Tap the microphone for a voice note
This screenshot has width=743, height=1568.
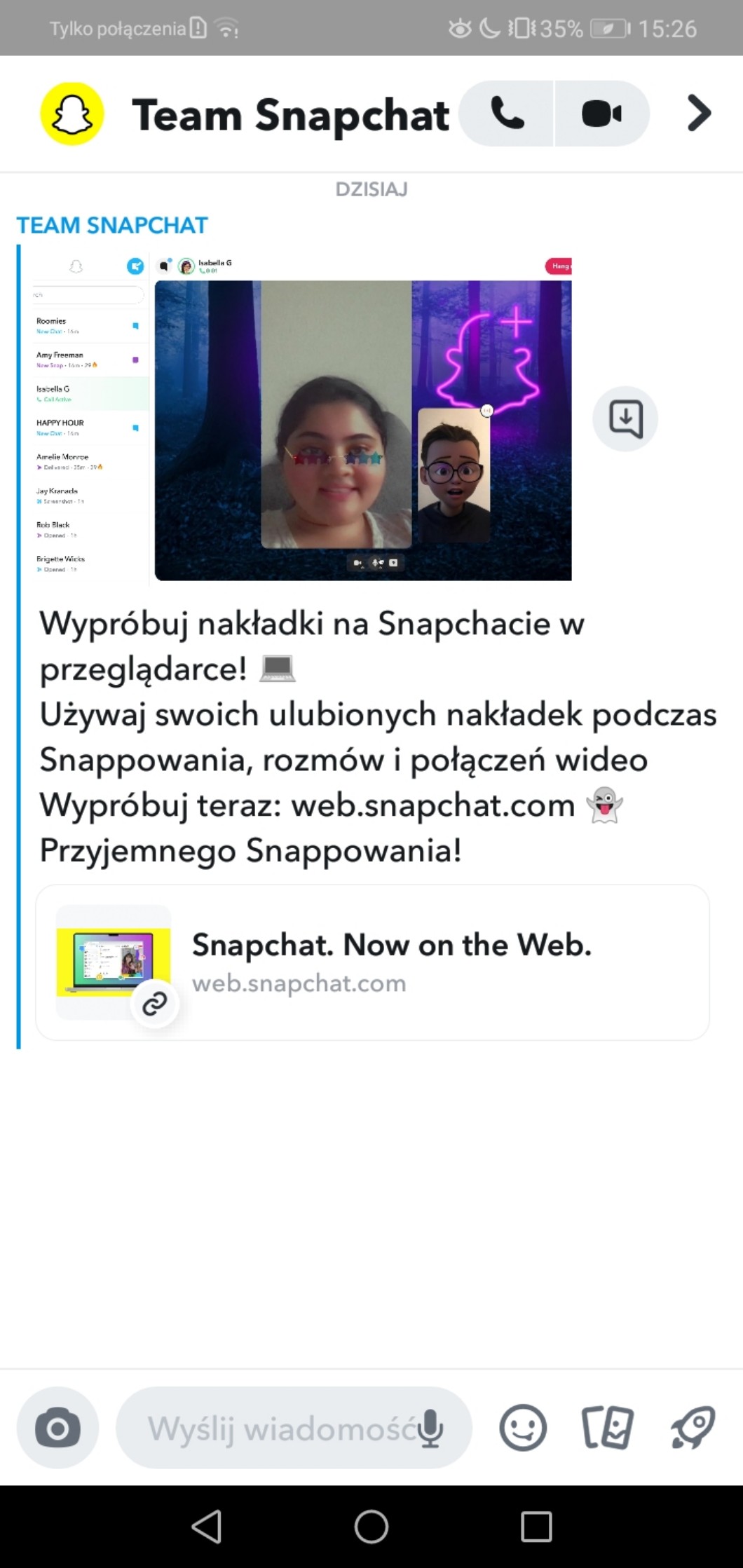[430, 1428]
